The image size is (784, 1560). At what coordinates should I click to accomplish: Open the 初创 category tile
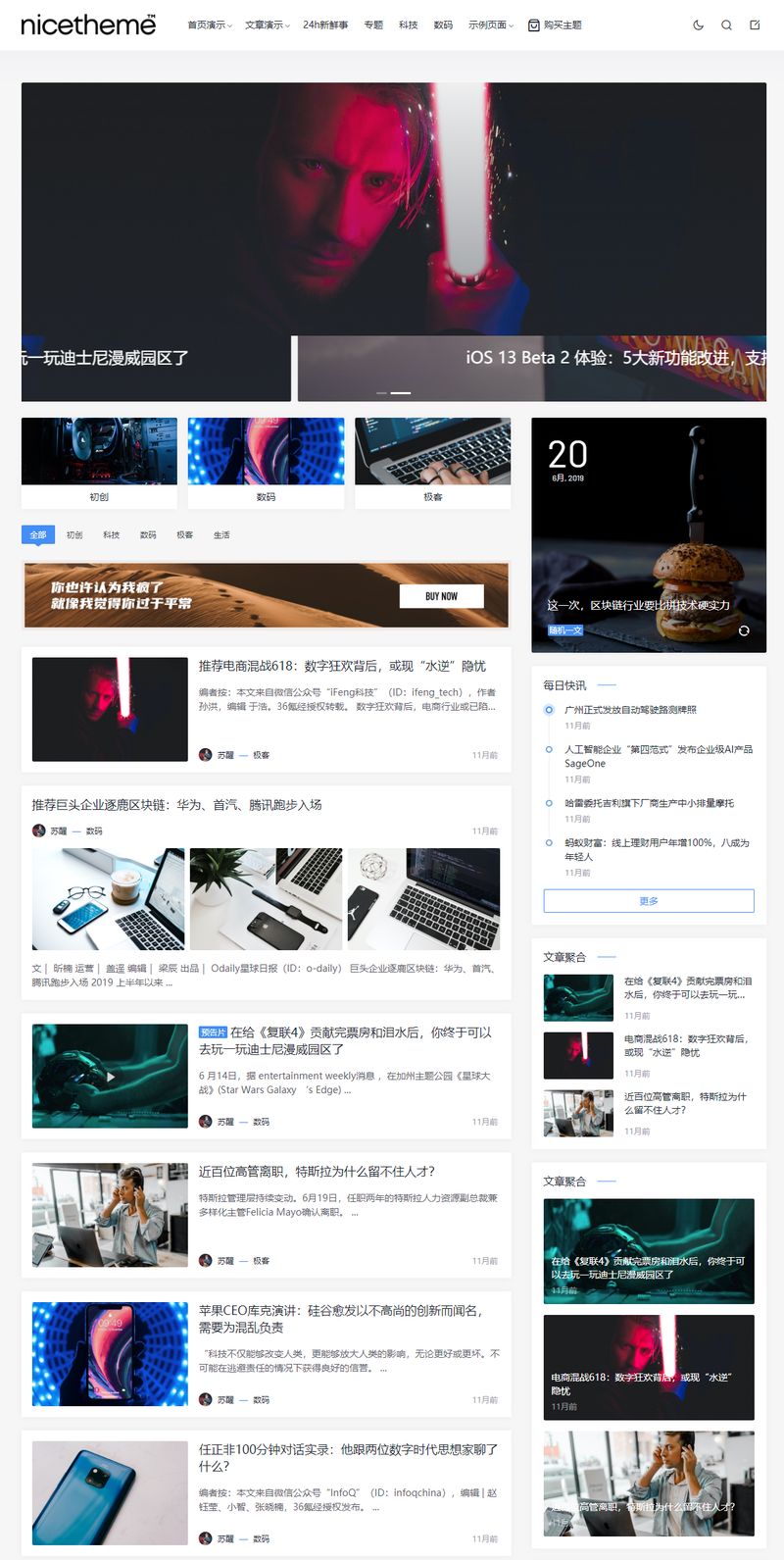99,463
